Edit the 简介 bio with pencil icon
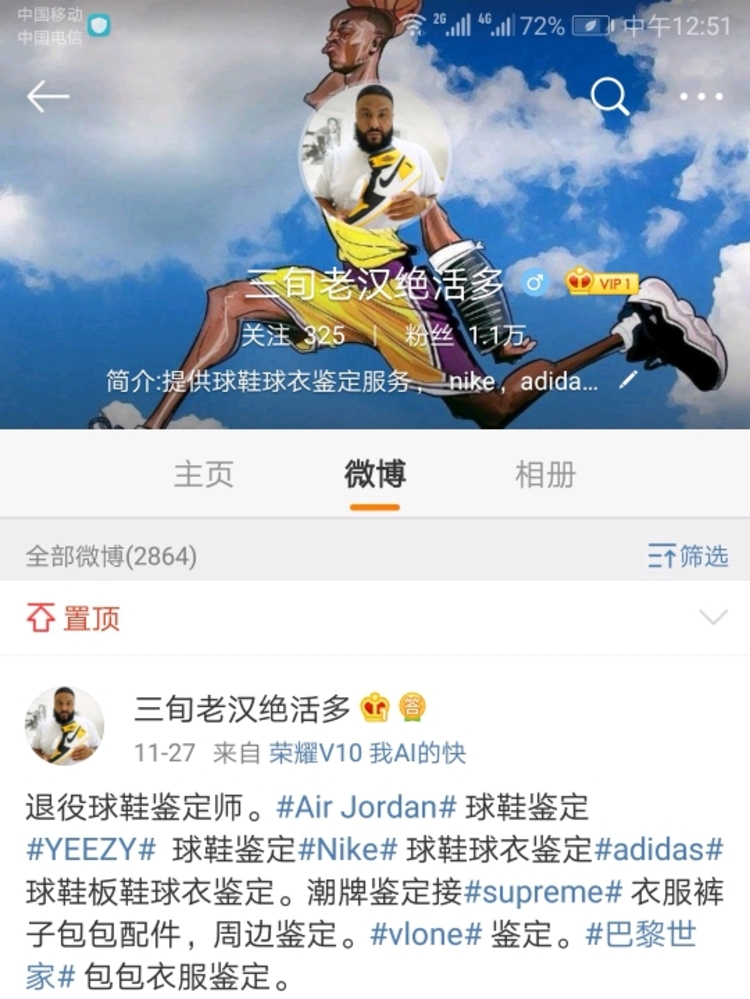 pos(629,380)
